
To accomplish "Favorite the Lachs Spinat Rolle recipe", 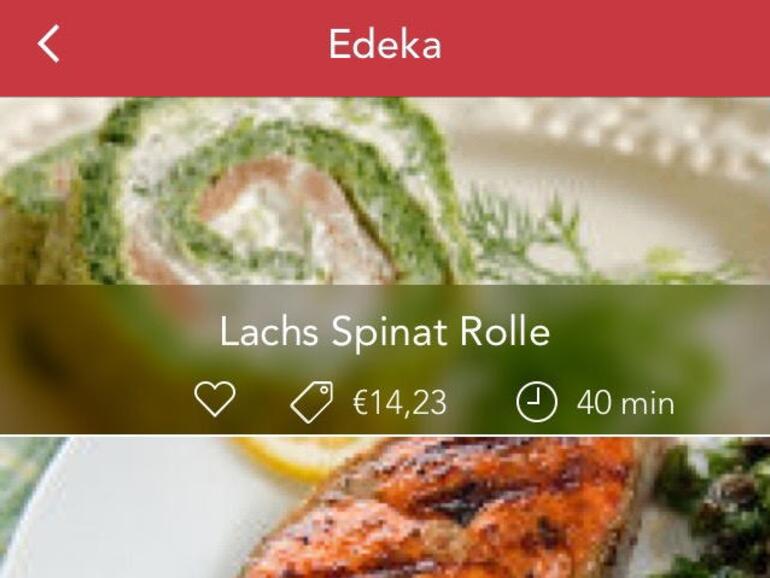I will click(214, 400).
